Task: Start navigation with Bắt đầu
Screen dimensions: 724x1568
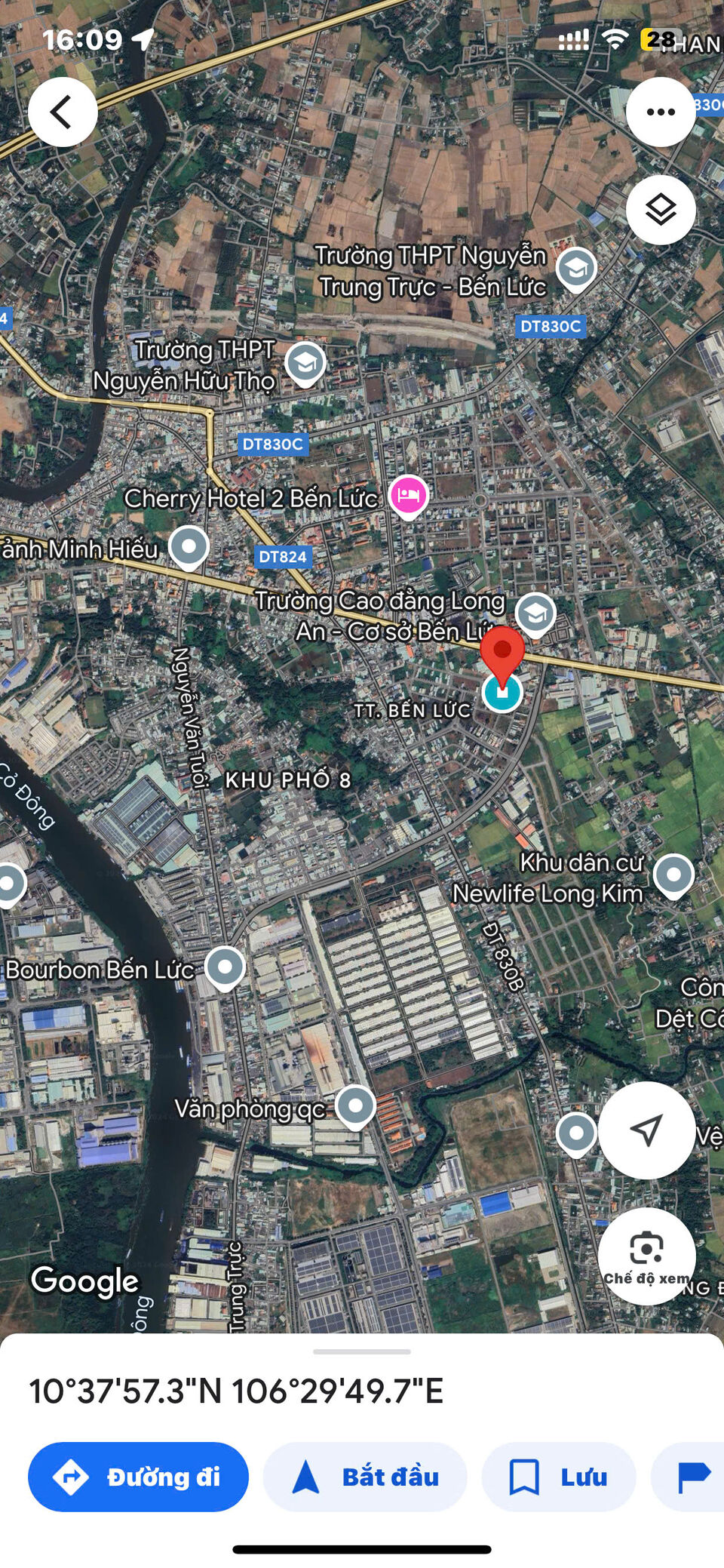Action: pos(365,1477)
